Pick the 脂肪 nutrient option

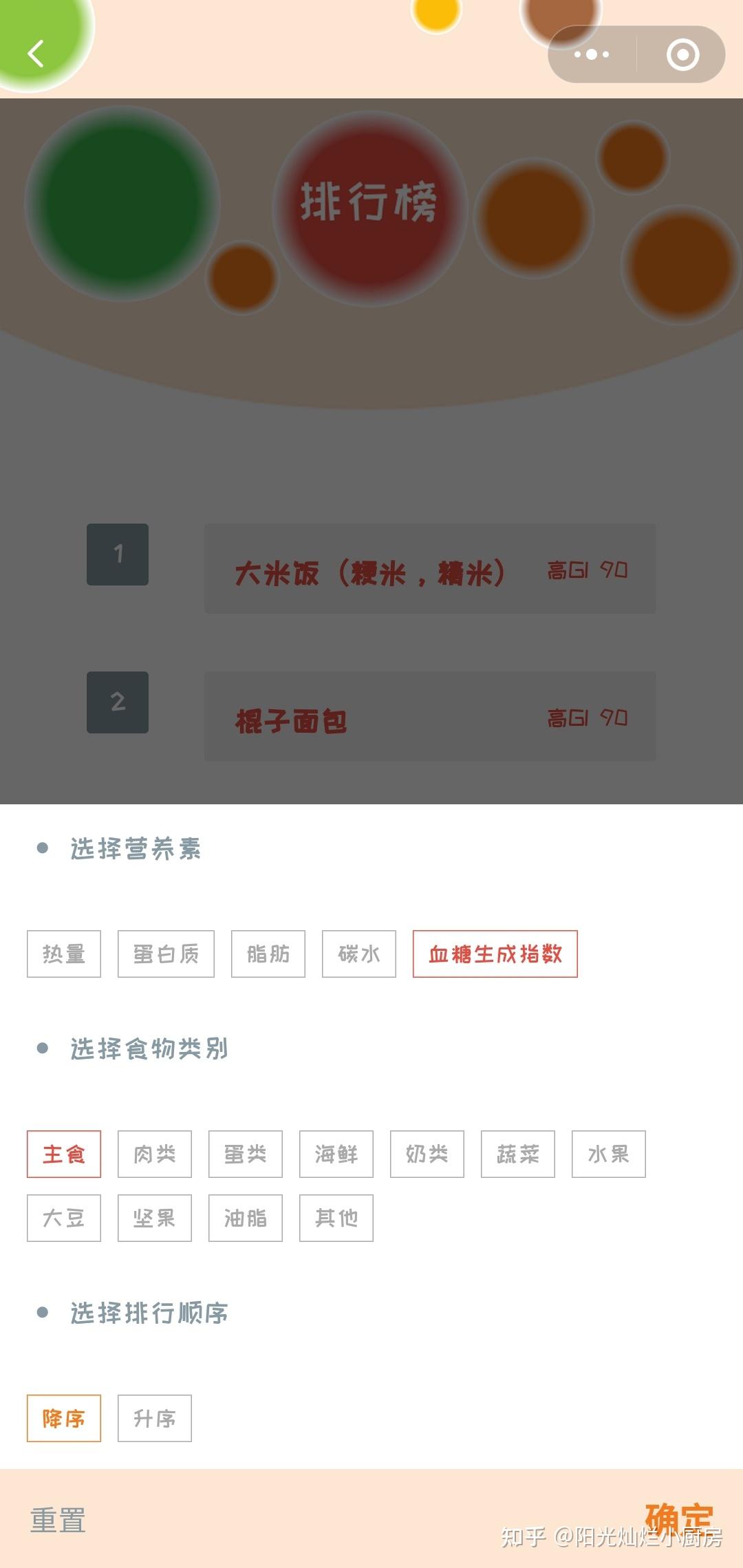pyautogui.click(x=268, y=954)
